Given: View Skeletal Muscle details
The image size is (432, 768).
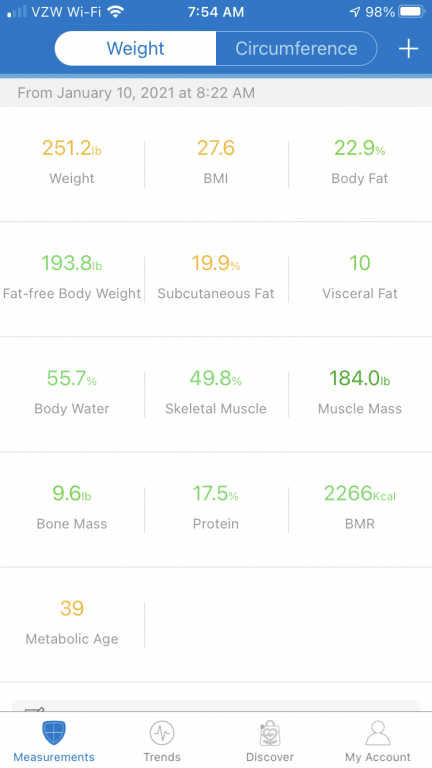Looking at the screenshot, I should (x=216, y=394).
